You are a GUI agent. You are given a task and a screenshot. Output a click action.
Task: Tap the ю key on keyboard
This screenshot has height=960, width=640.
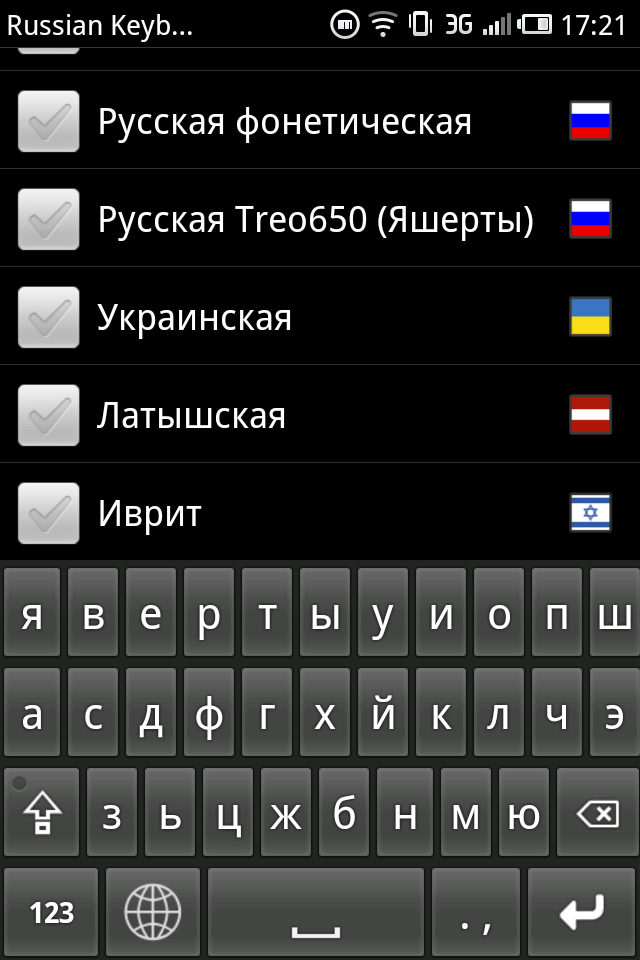tap(524, 813)
